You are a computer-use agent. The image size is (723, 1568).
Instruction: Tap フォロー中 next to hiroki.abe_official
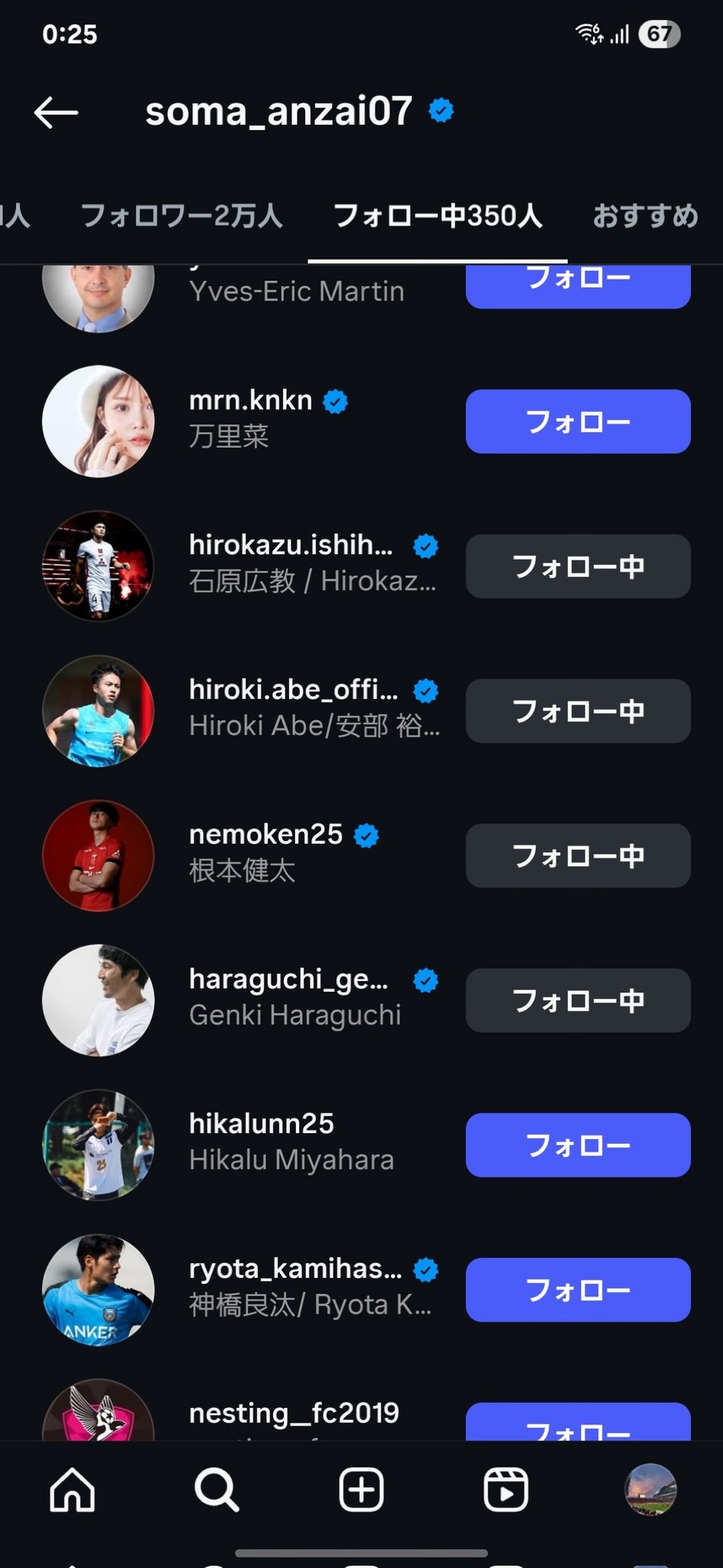tap(578, 711)
